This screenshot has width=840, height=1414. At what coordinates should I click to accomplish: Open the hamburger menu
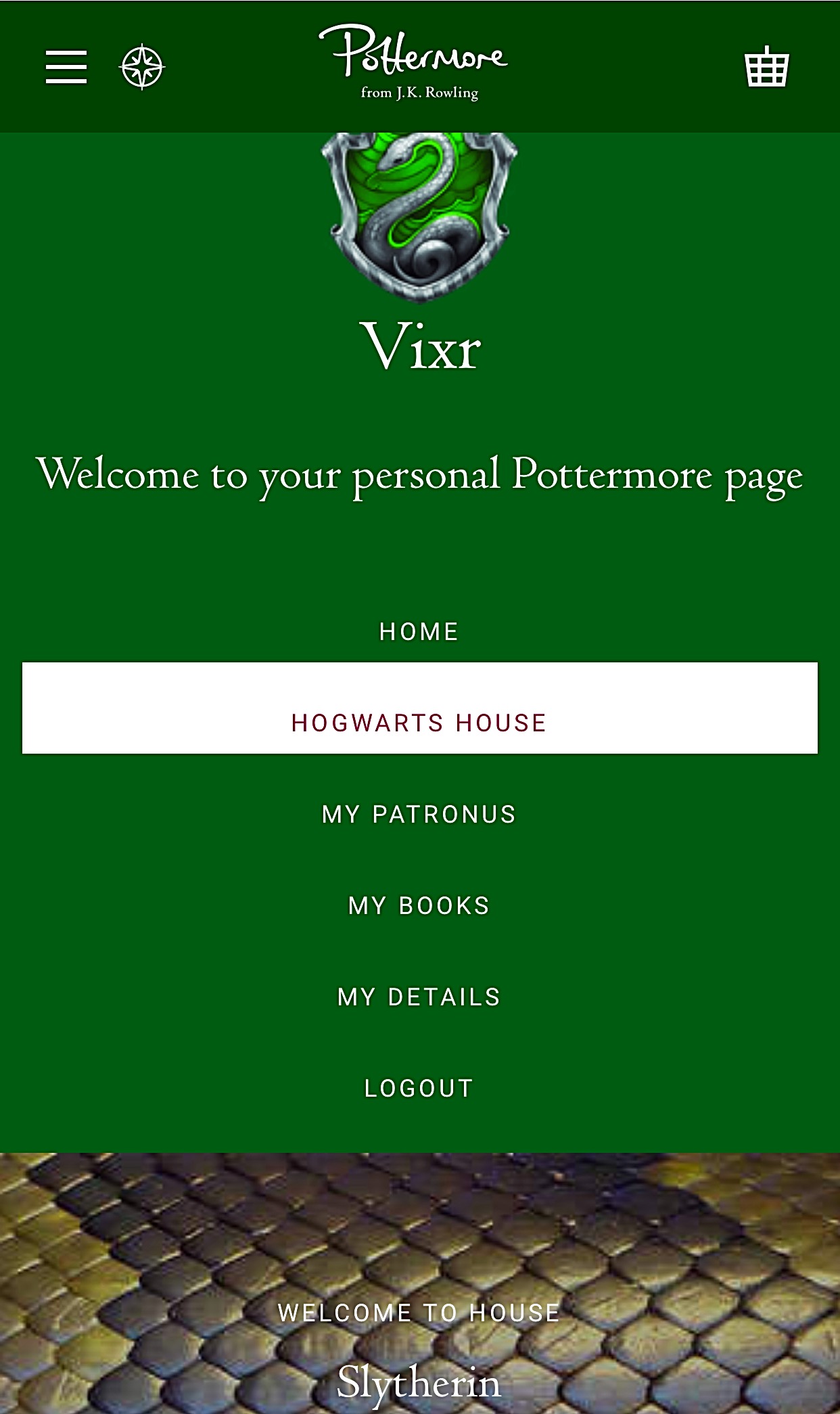click(66, 67)
